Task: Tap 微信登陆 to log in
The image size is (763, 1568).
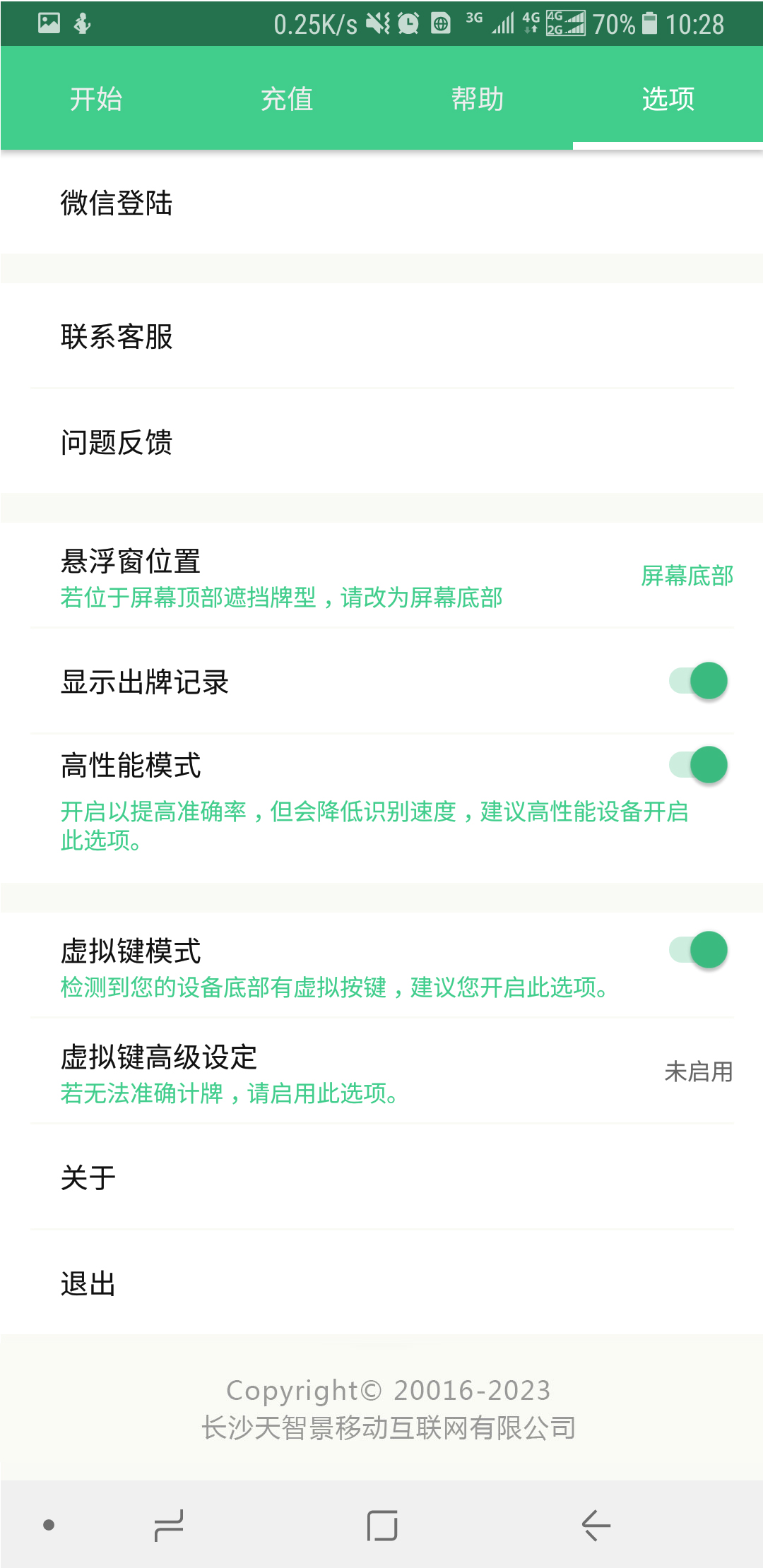Action: click(x=117, y=204)
